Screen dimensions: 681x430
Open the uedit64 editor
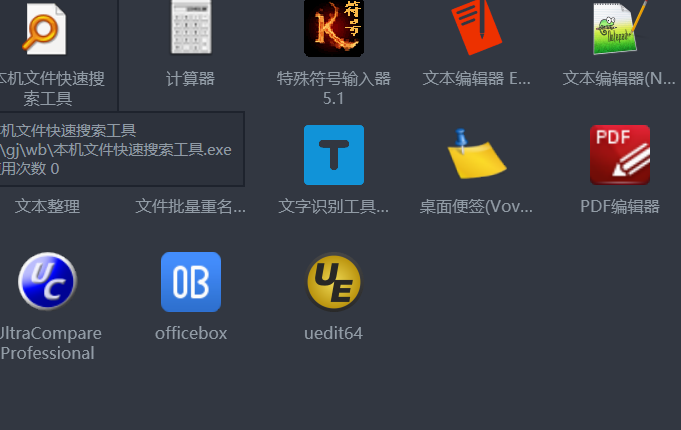pos(333,282)
